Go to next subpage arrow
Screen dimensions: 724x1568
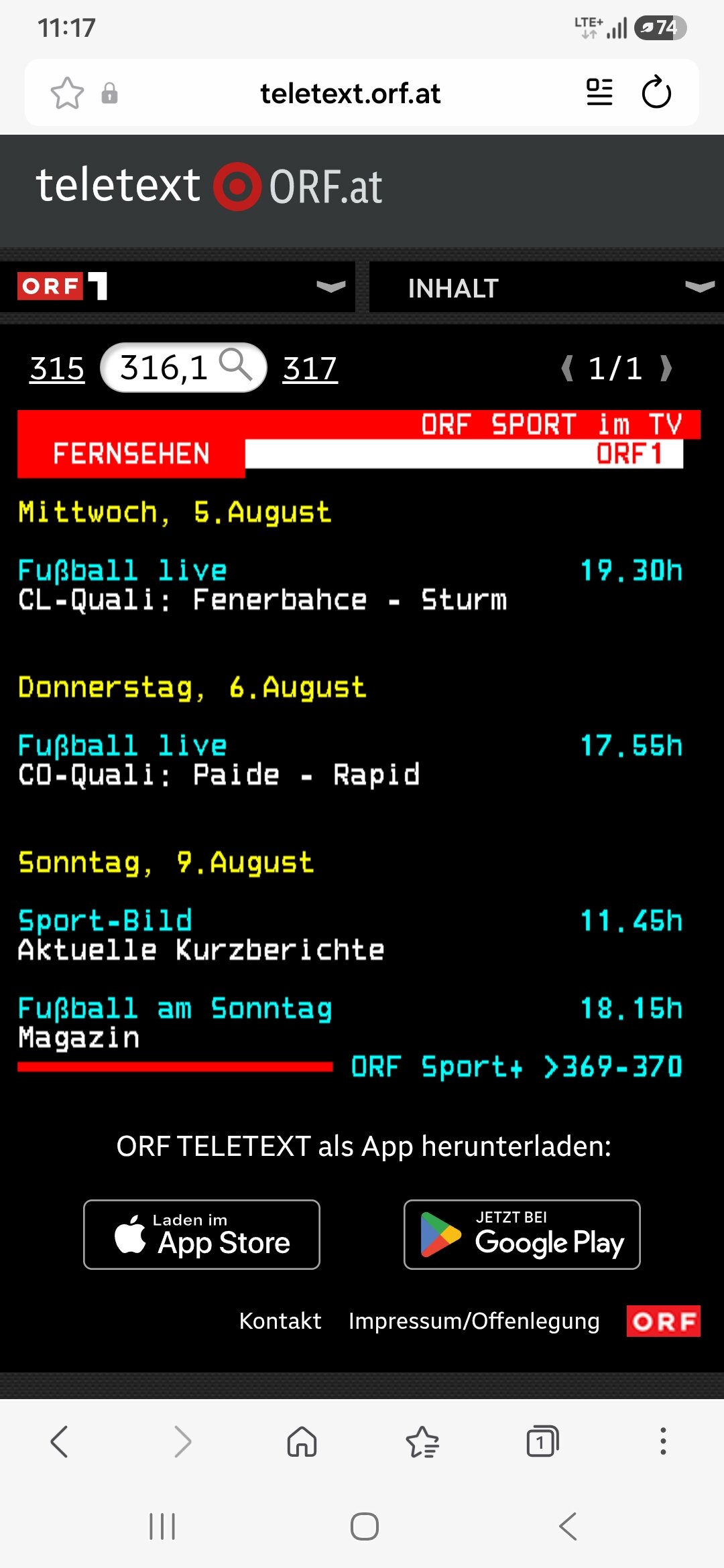point(666,368)
